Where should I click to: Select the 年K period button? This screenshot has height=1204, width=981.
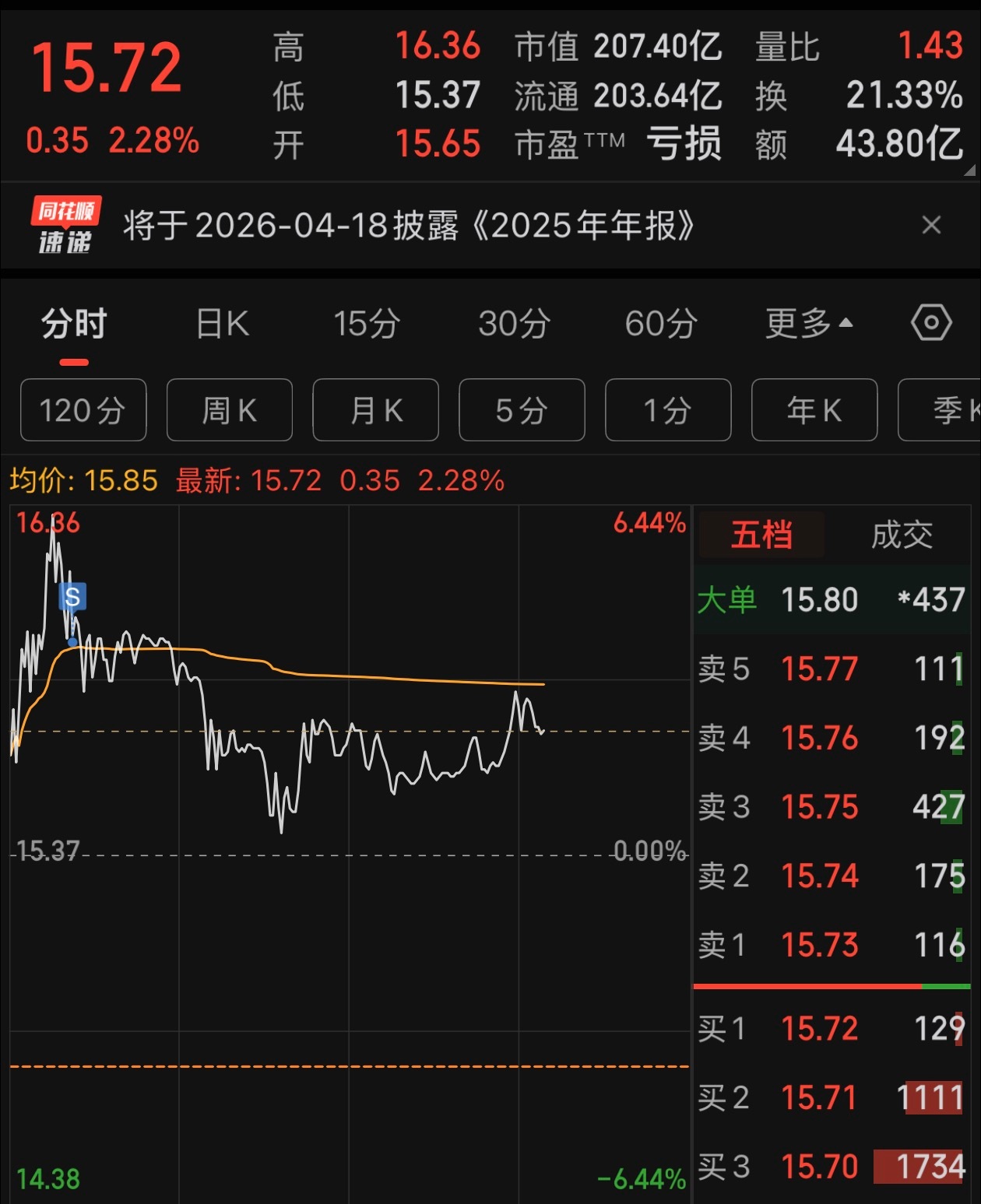814,410
